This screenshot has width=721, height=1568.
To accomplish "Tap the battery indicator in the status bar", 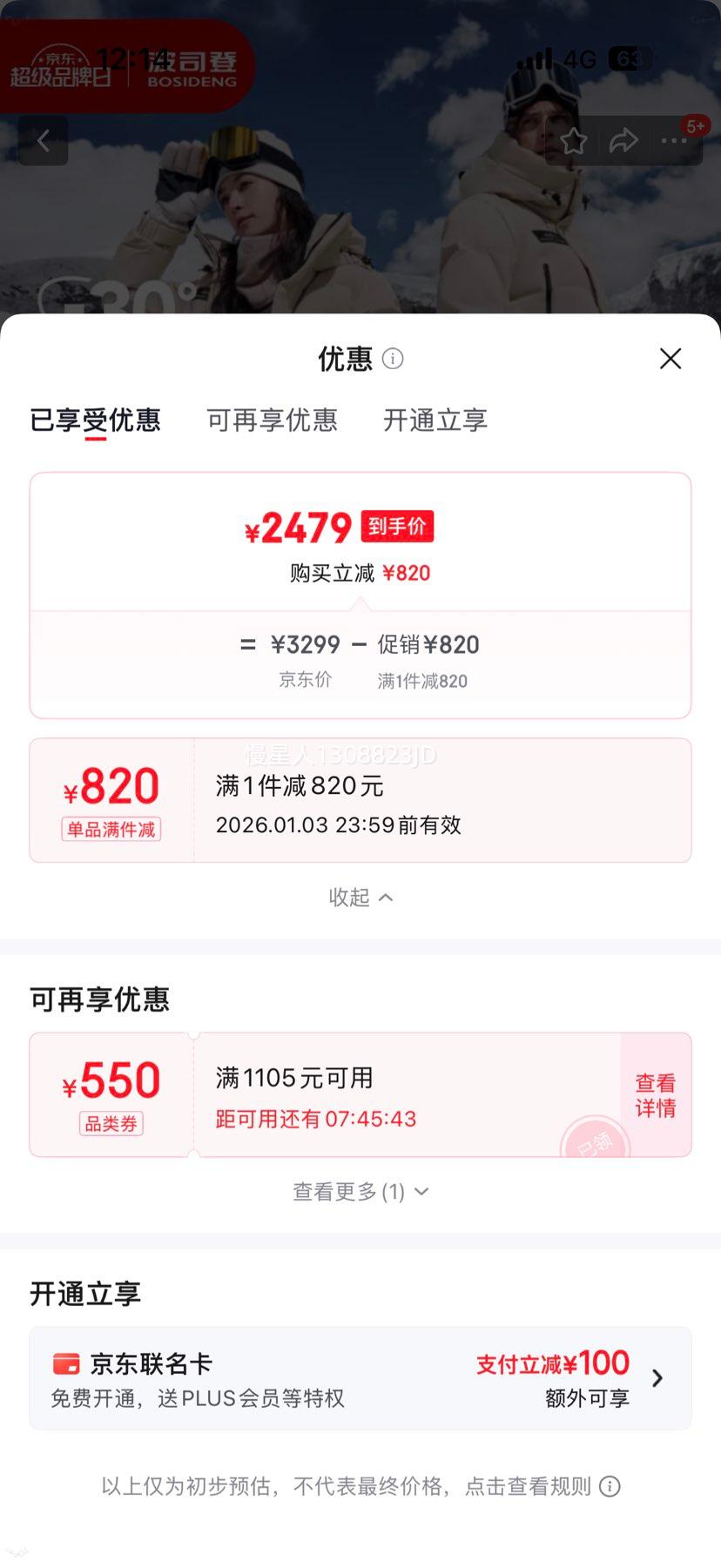I will coord(632,58).
